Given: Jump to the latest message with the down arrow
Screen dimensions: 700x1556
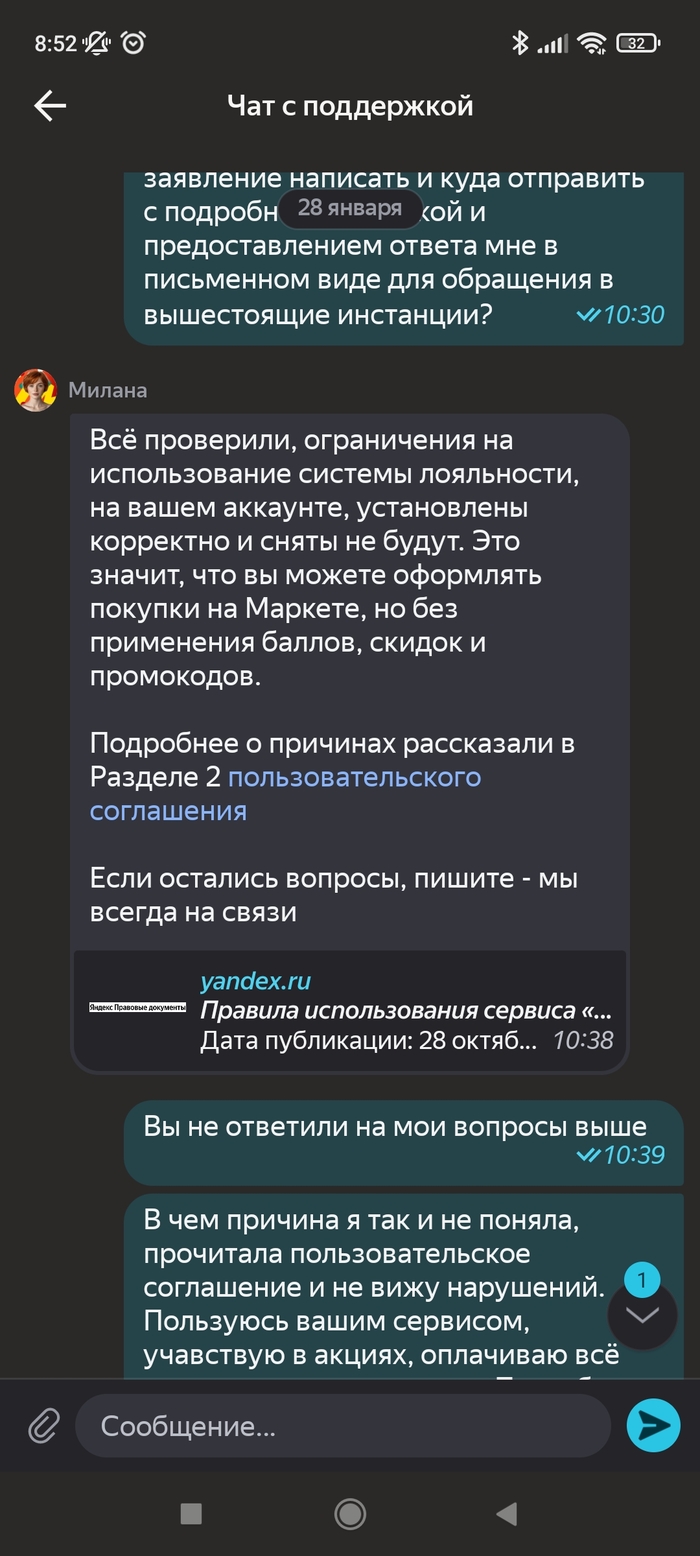Looking at the screenshot, I should [642, 1314].
